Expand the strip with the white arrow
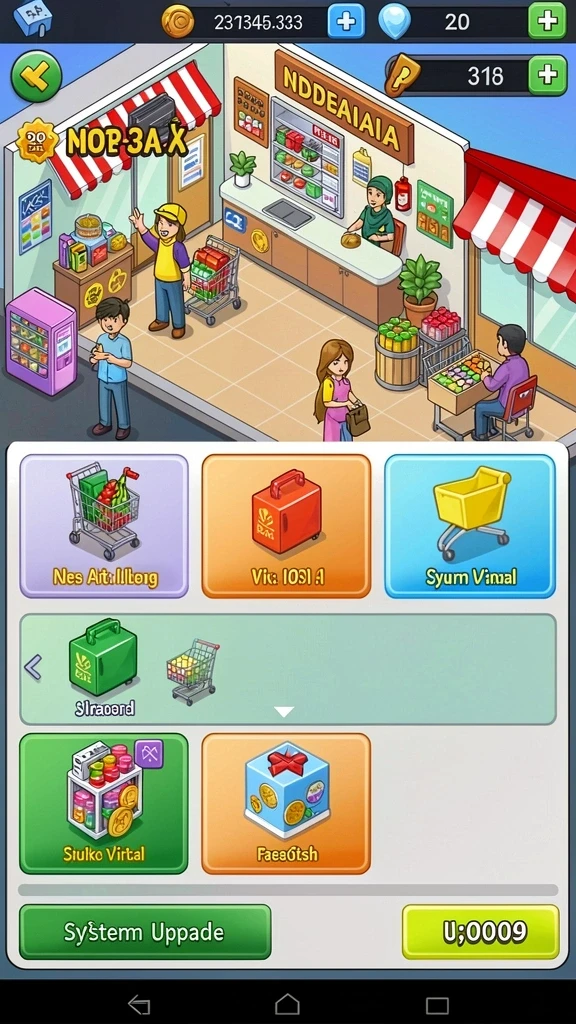This screenshot has width=576, height=1024. [x=283, y=711]
